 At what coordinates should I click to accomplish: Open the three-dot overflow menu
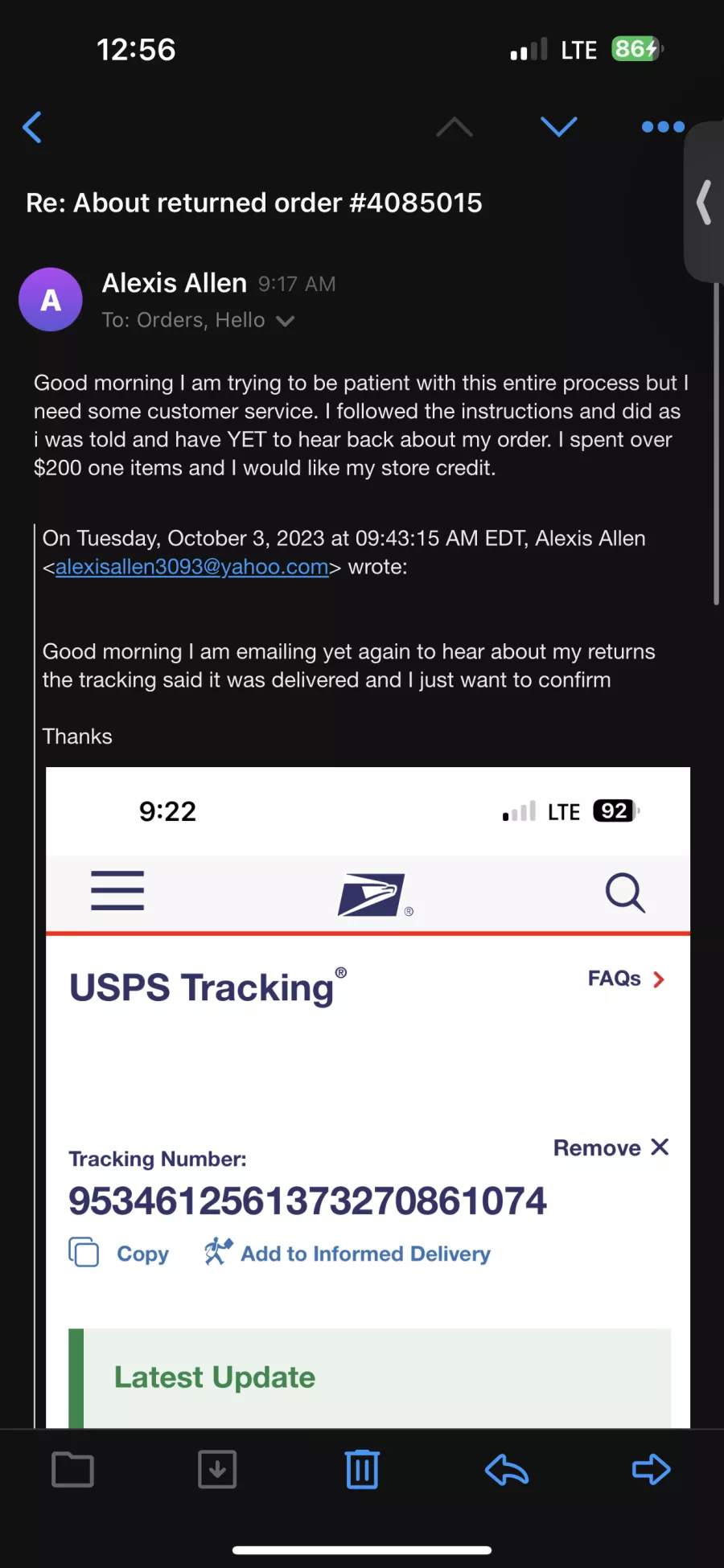click(663, 127)
